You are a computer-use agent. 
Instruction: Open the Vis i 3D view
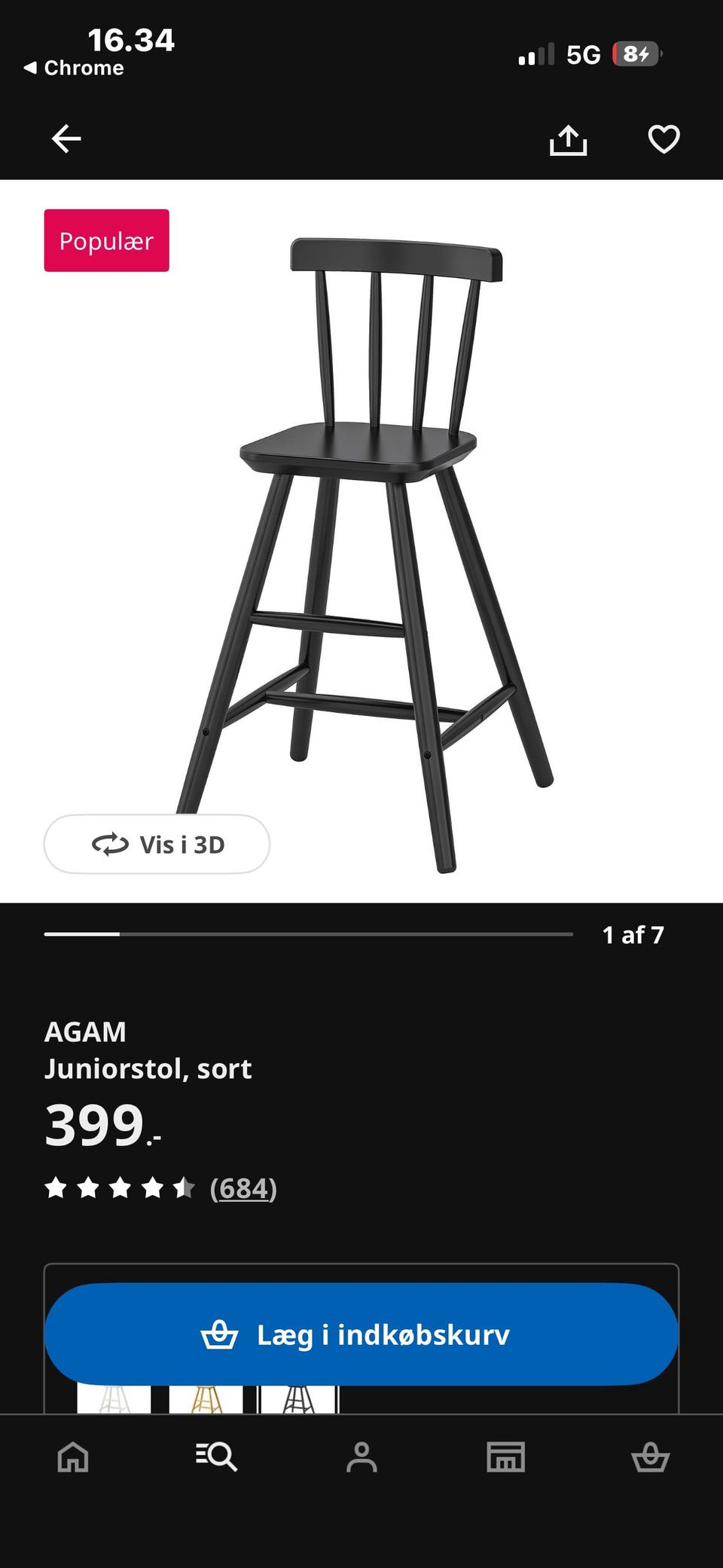(x=157, y=845)
